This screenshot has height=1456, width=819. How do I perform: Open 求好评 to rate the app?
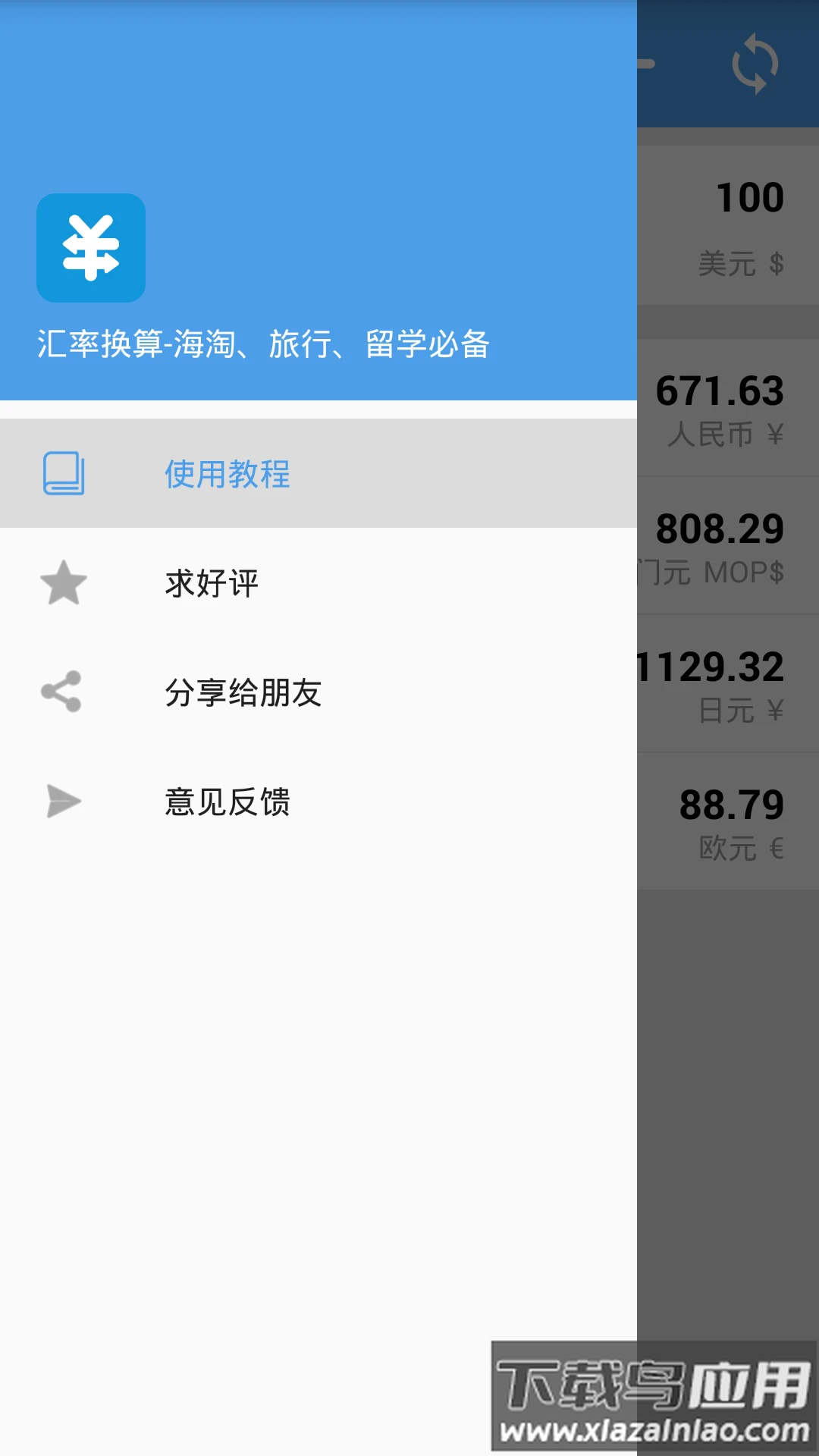pyautogui.click(x=210, y=582)
